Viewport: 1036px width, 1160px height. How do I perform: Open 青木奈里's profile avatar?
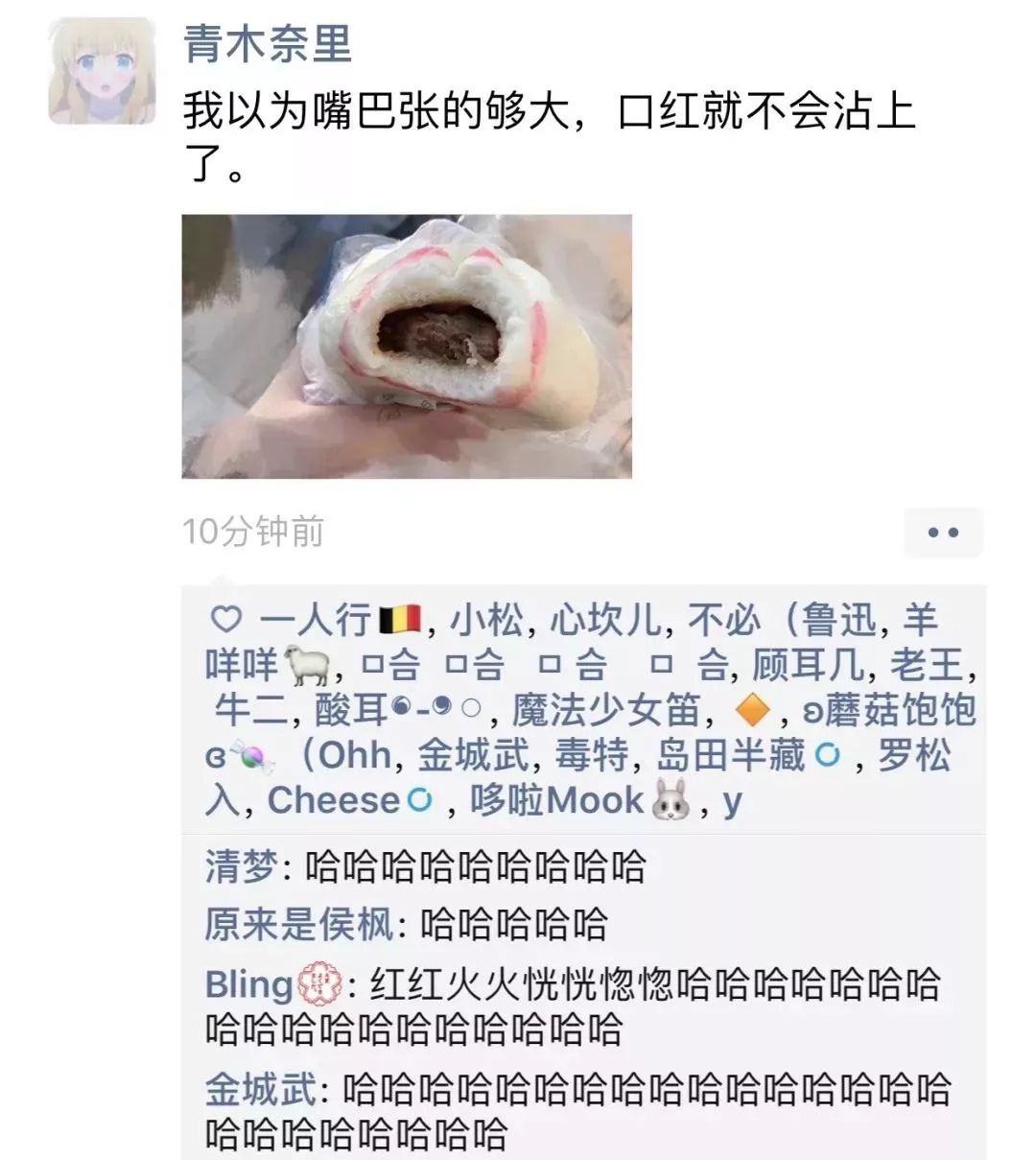pos(102,71)
